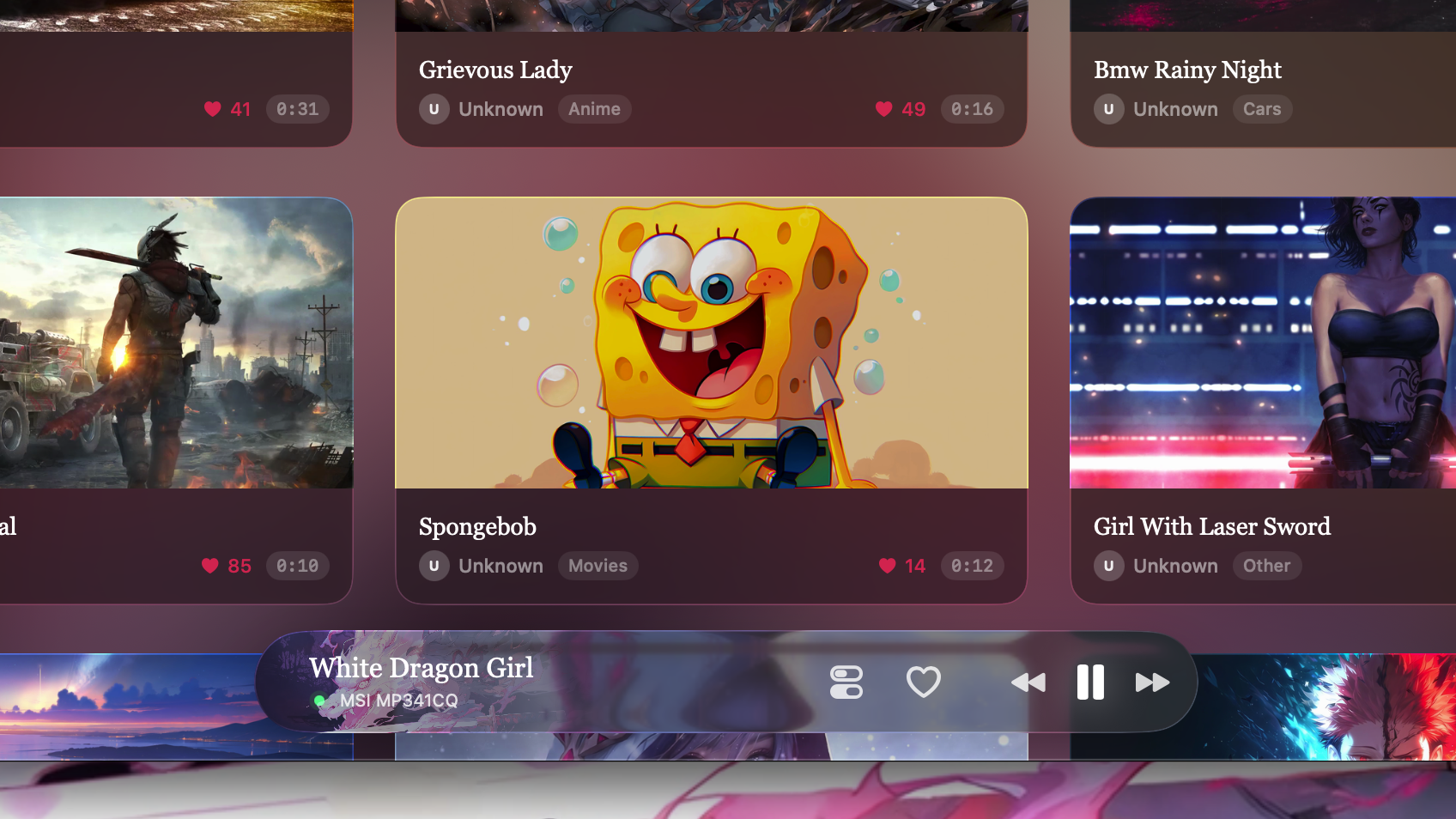Select the Other tag on Girl With Laser Sword
This screenshot has width=1456, height=819.
[x=1266, y=566]
